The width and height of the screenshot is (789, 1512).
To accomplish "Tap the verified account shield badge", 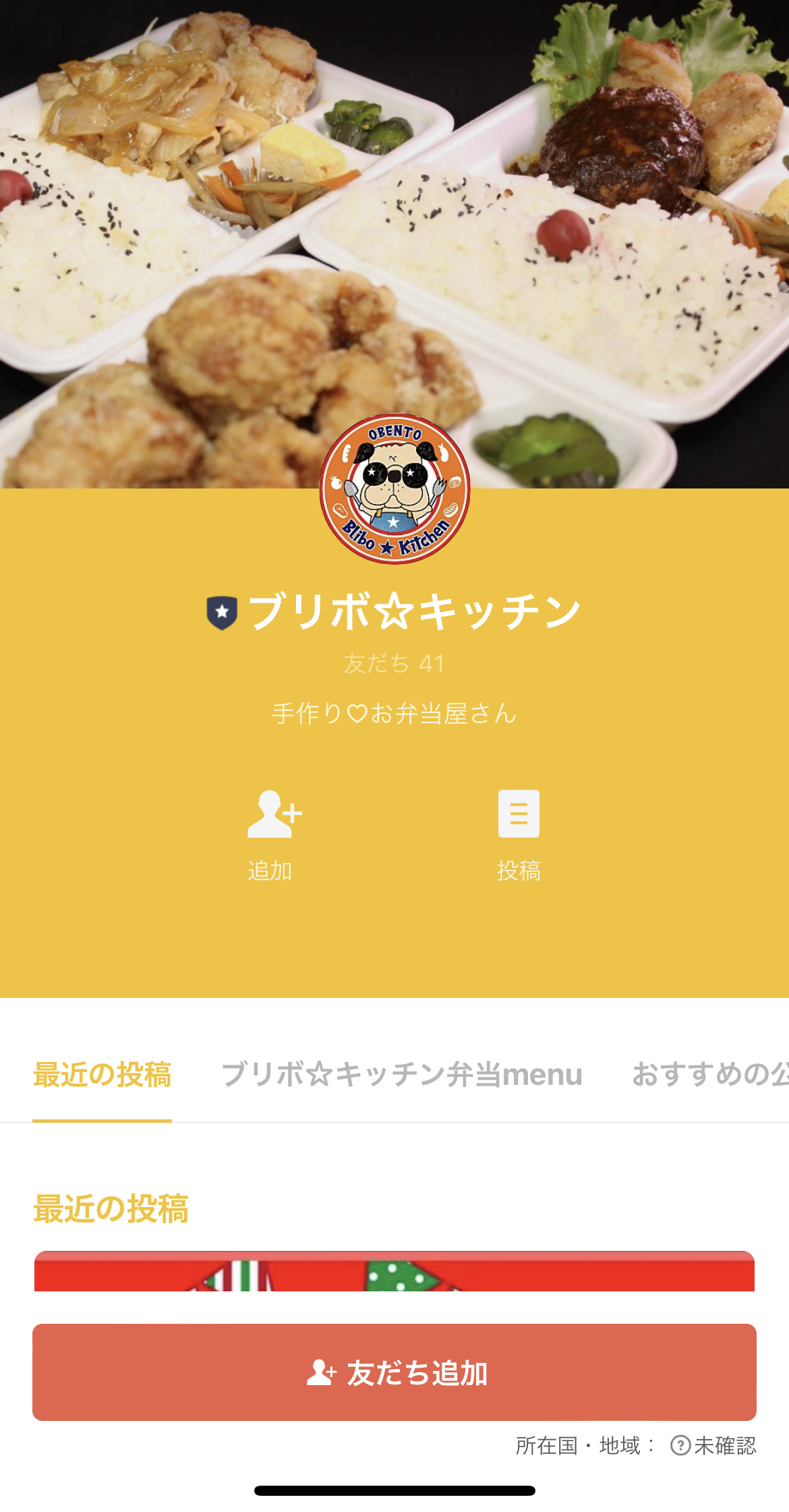I will click(221, 611).
